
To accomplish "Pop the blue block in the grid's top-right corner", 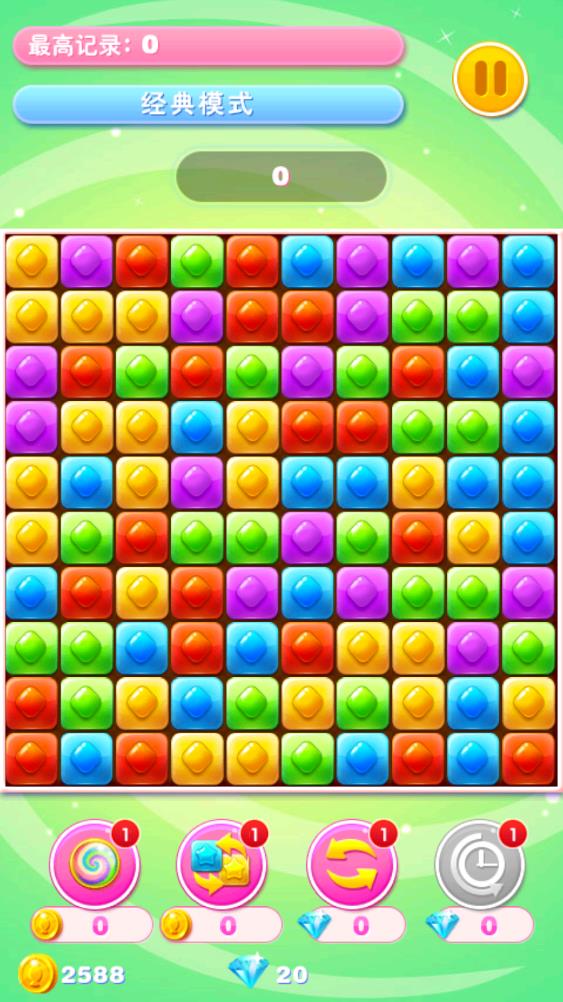I will (528, 262).
